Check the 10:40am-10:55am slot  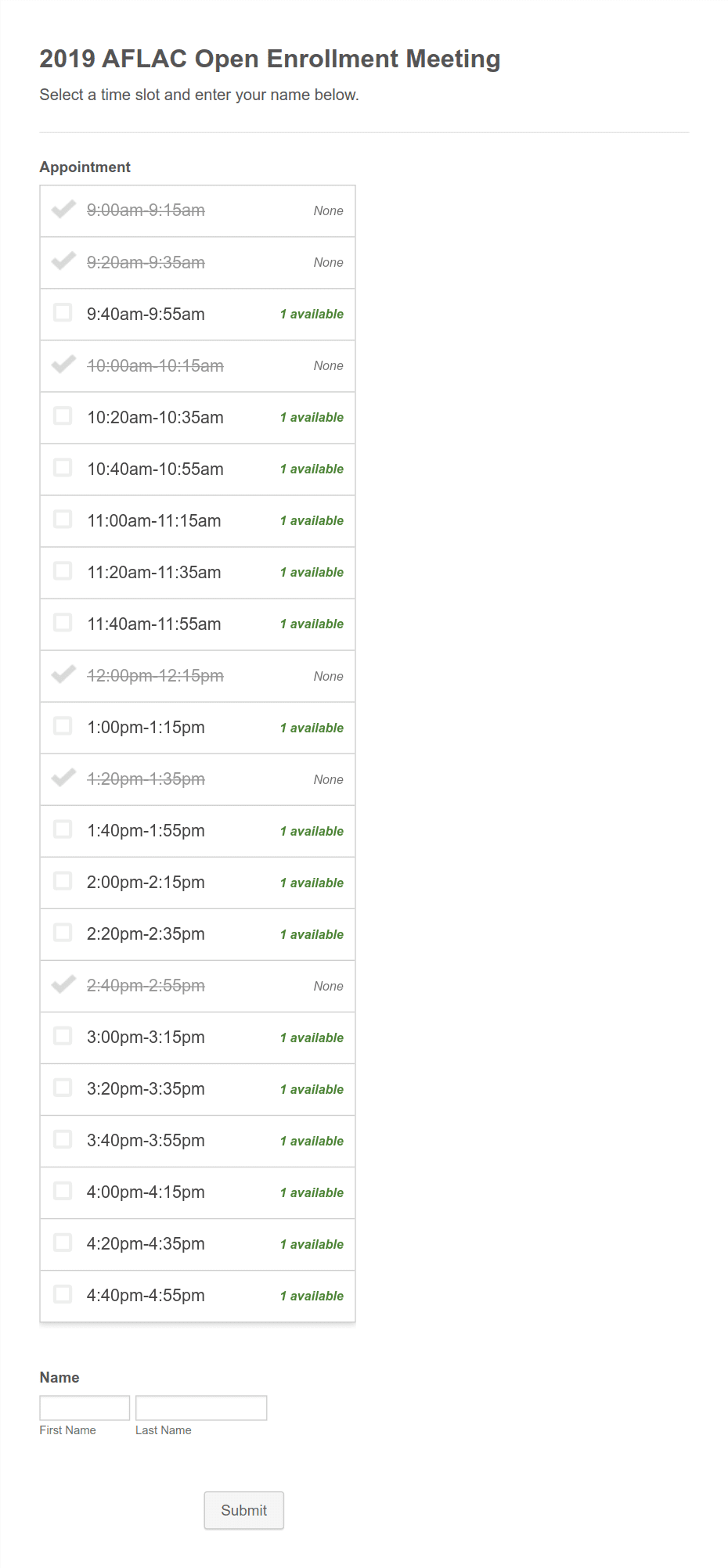(63, 468)
